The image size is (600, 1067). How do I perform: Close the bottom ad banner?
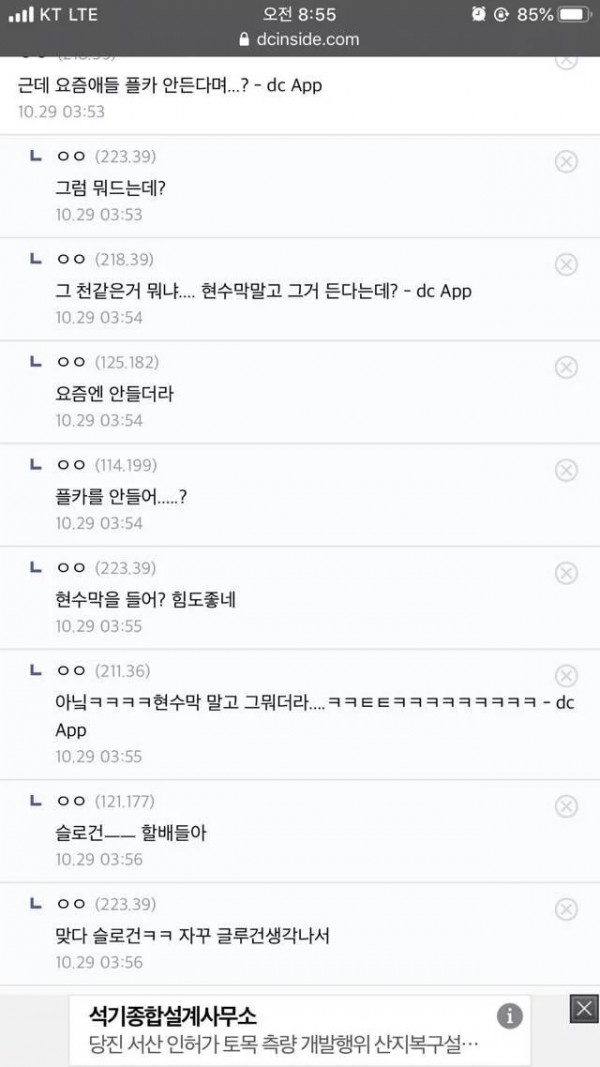[x=584, y=1009]
